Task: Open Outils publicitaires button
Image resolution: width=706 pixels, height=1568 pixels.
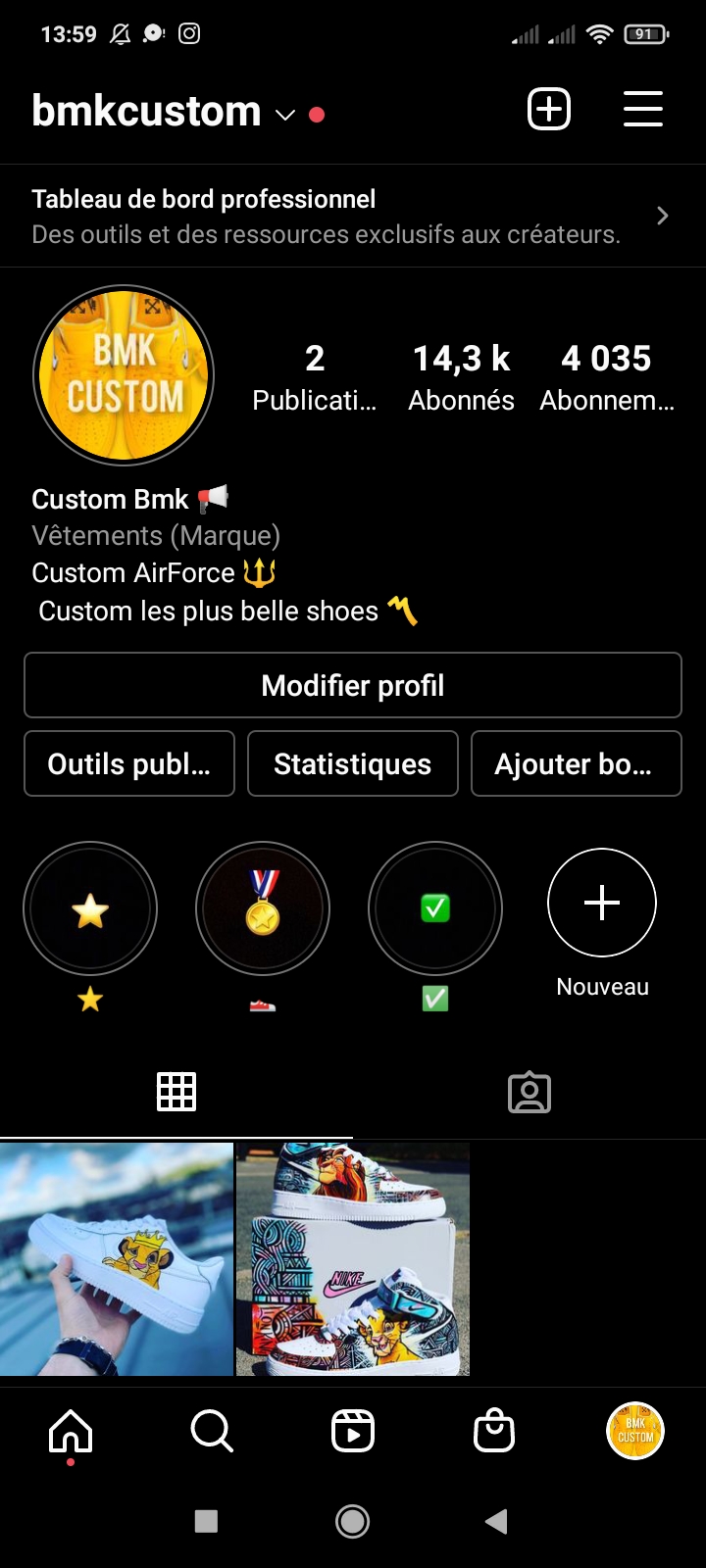Action: click(129, 763)
